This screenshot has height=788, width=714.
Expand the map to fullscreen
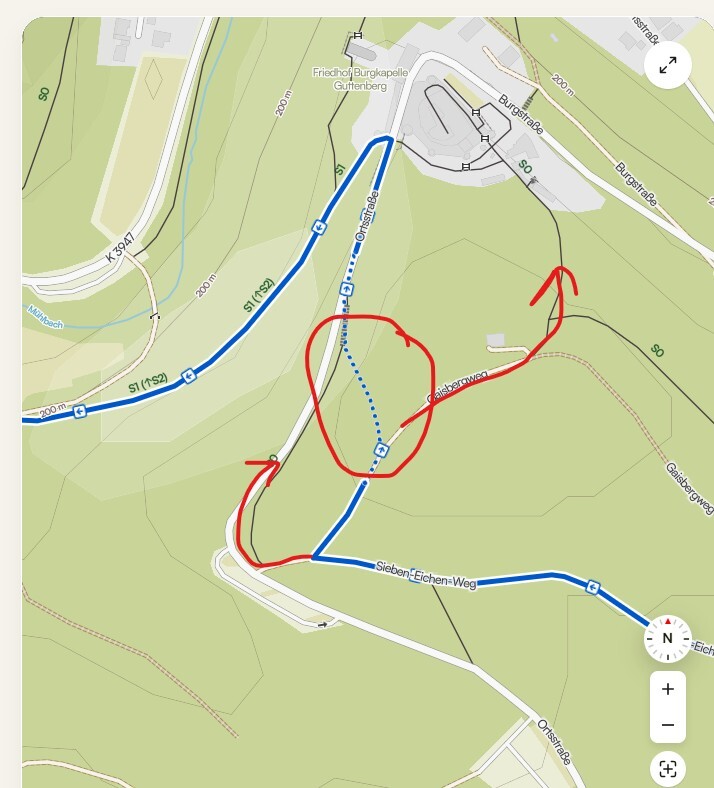[x=667, y=66]
